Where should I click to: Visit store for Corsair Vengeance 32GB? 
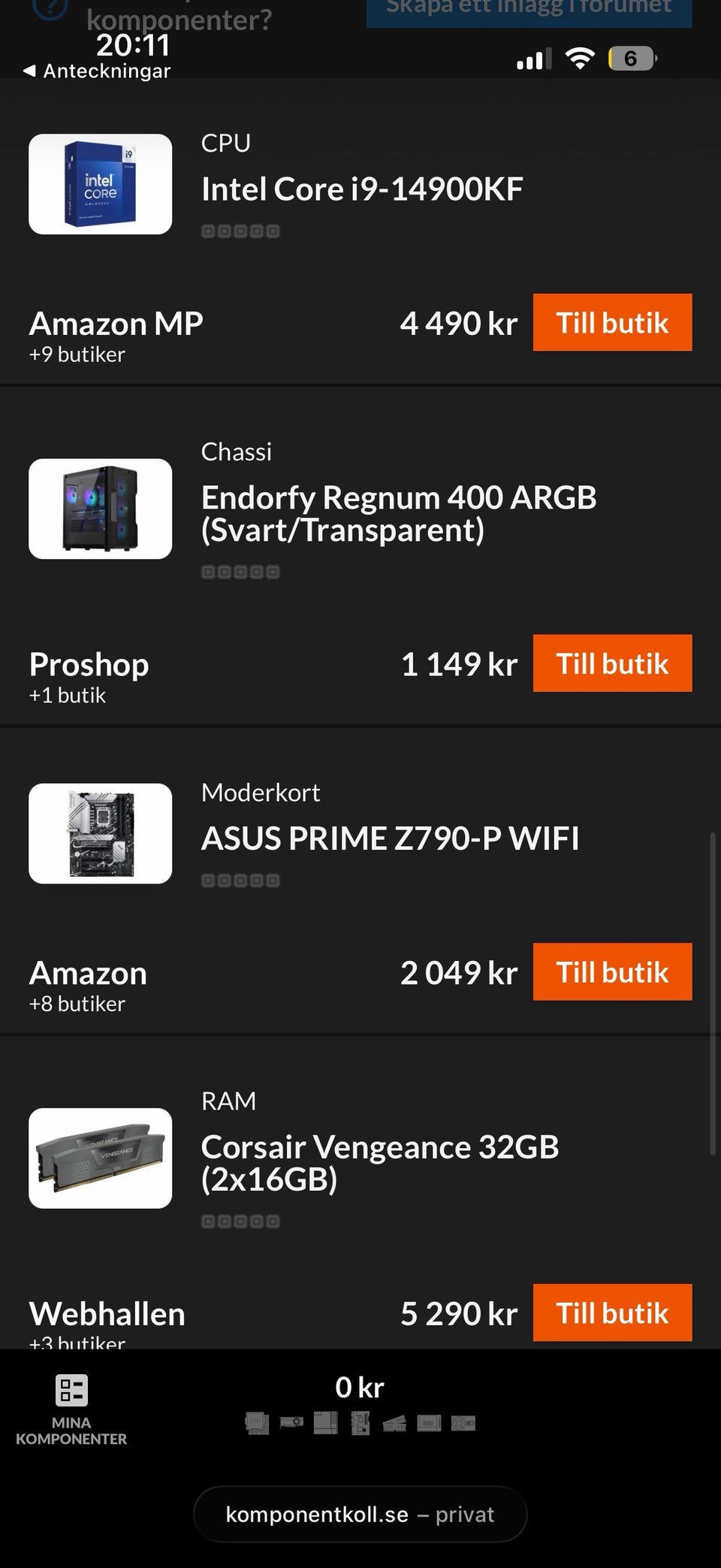612,1313
